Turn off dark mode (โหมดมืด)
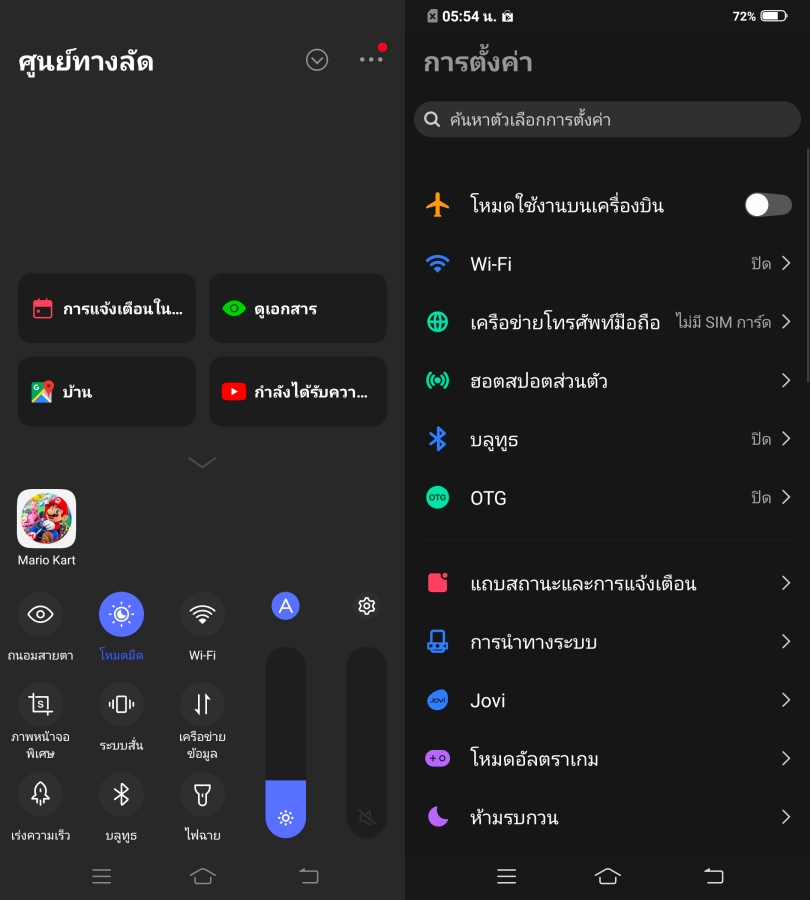Viewport: 810px width, 900px height. [121, 614]
